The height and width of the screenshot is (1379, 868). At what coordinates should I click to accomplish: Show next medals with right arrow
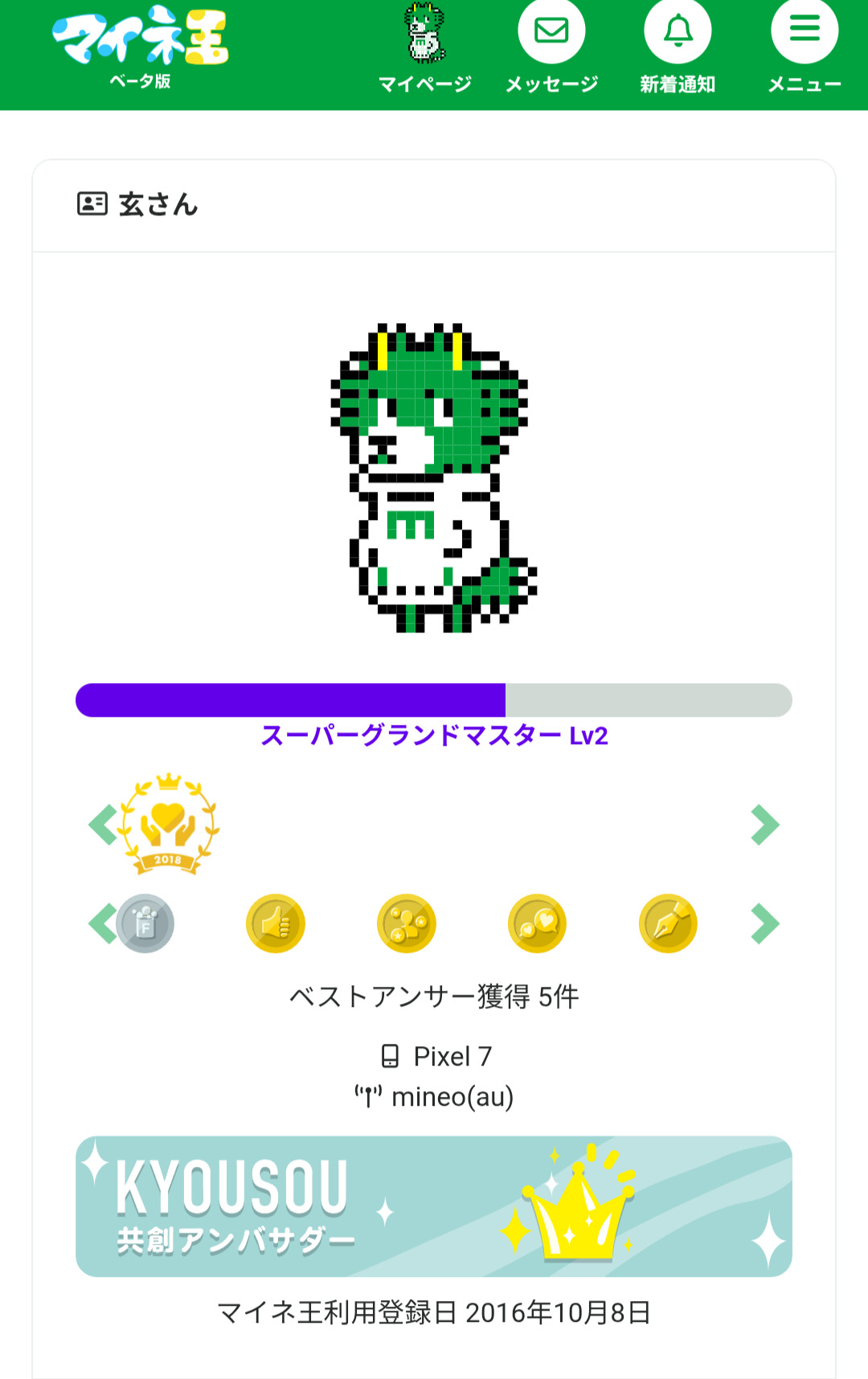point(764,923)
